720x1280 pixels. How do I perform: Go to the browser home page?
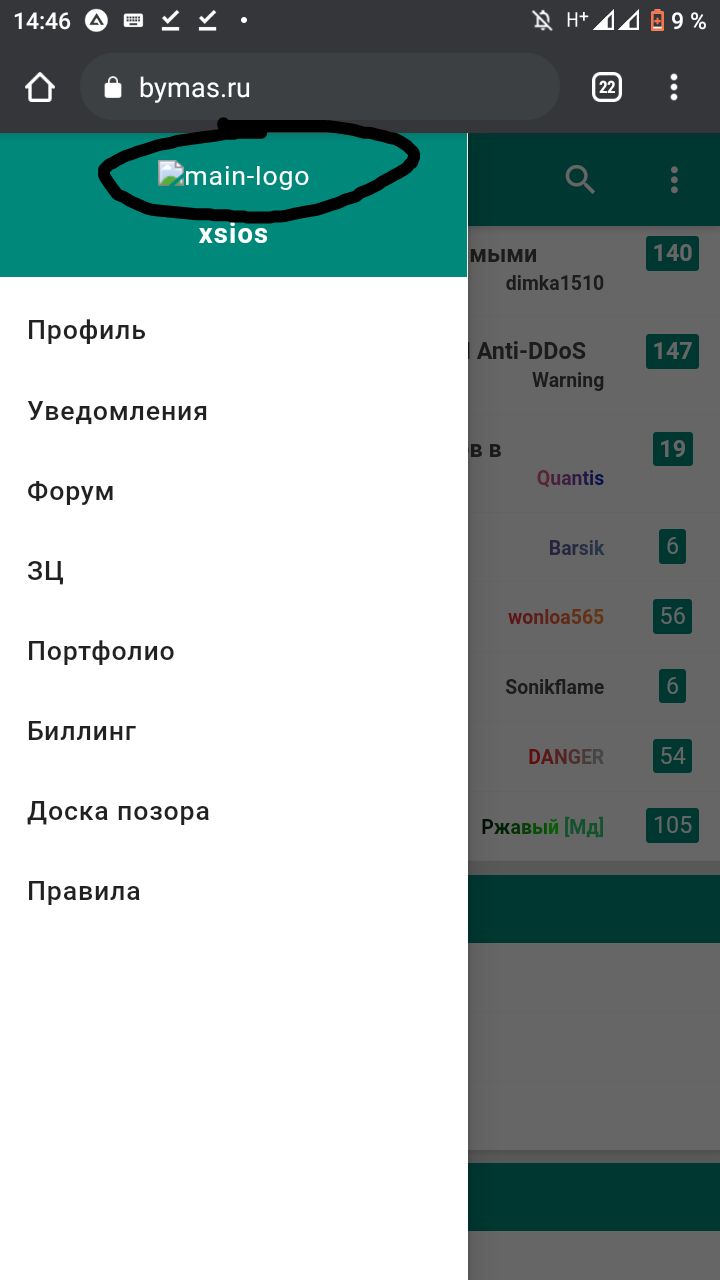tap(40, 88)
